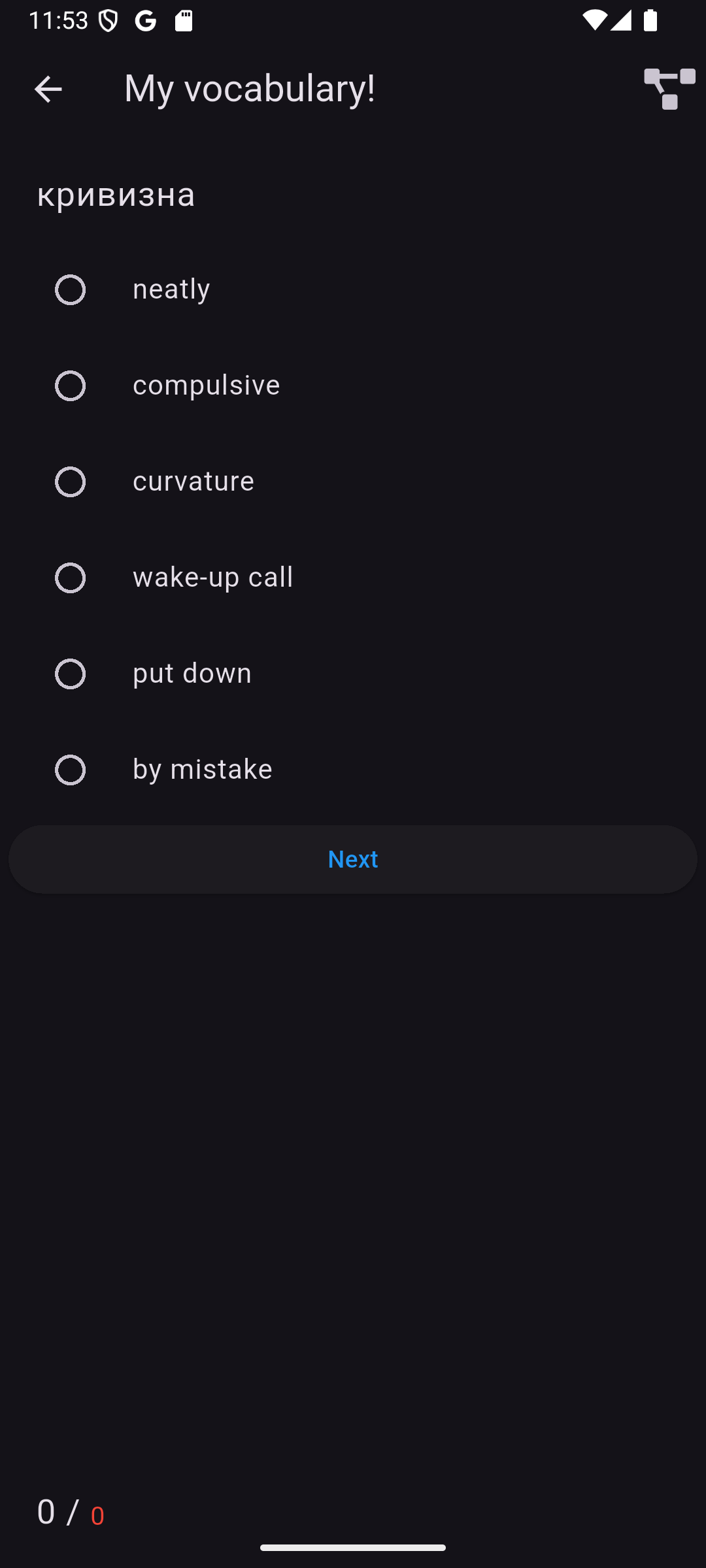Tap the clock showing 11:53
Image resolution: width=706 pixels, height=1568 pixels.
click(60, 20)
